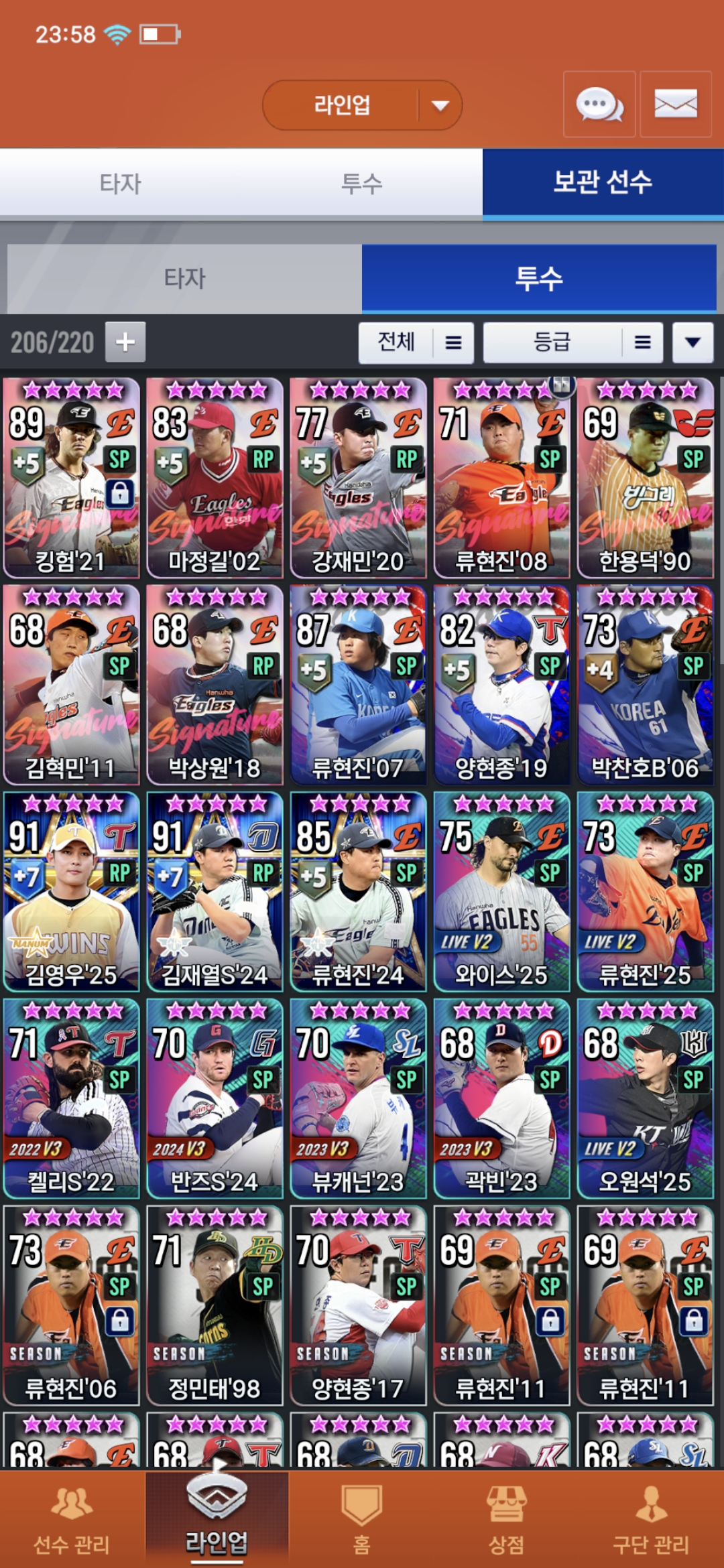Tap the plus button to expand storage
This screenshot has width=724, height=1568.
tap(125, 342)
